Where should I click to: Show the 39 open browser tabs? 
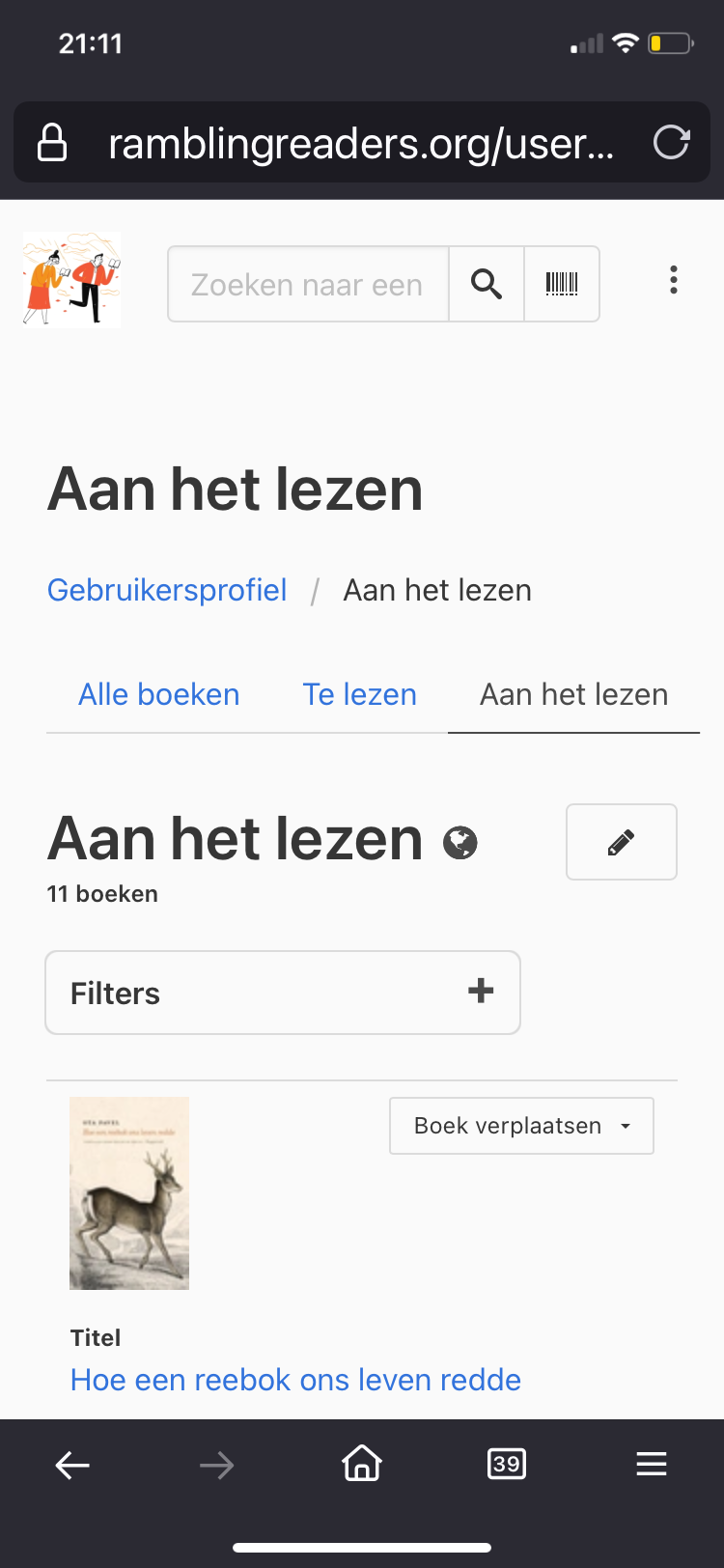[507, 1464]
